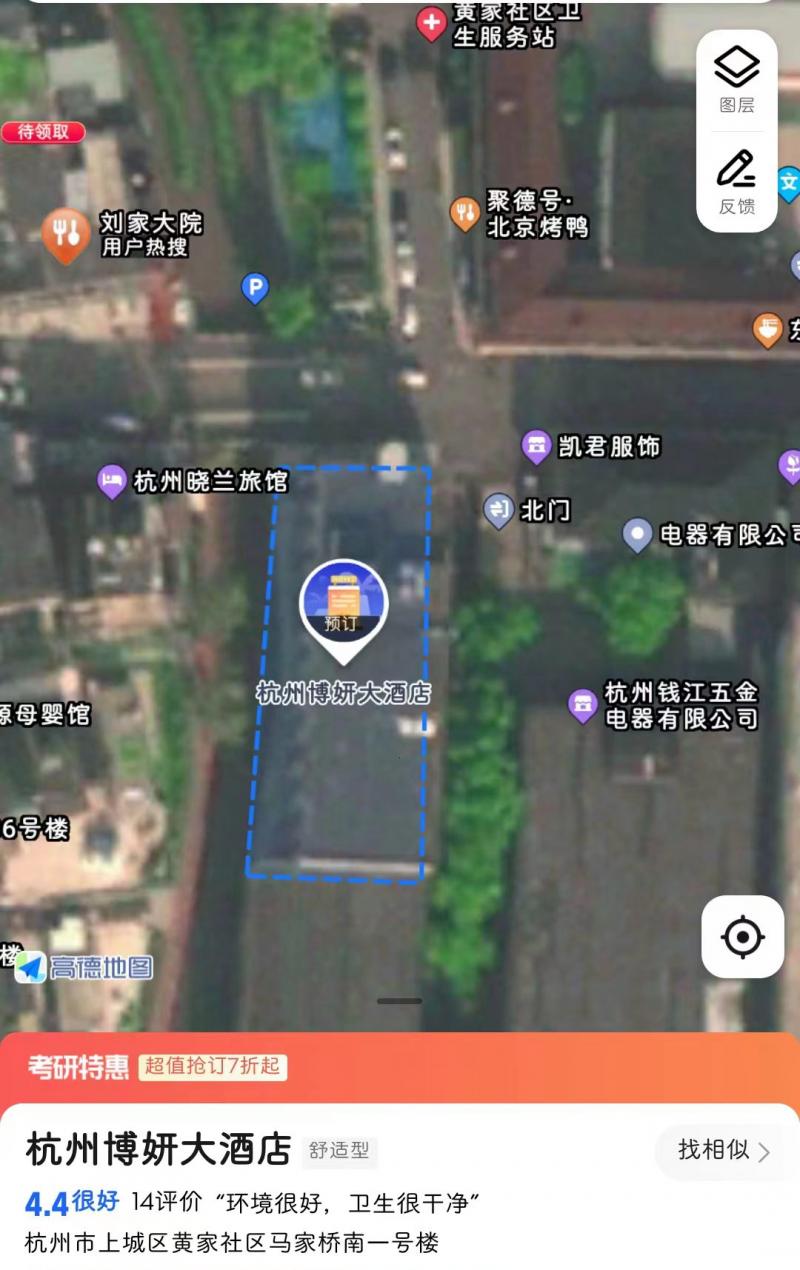Tap the 反馈 feedback pen icon
This screenshot has width=800, height=1270.
(x=738, y=185)
